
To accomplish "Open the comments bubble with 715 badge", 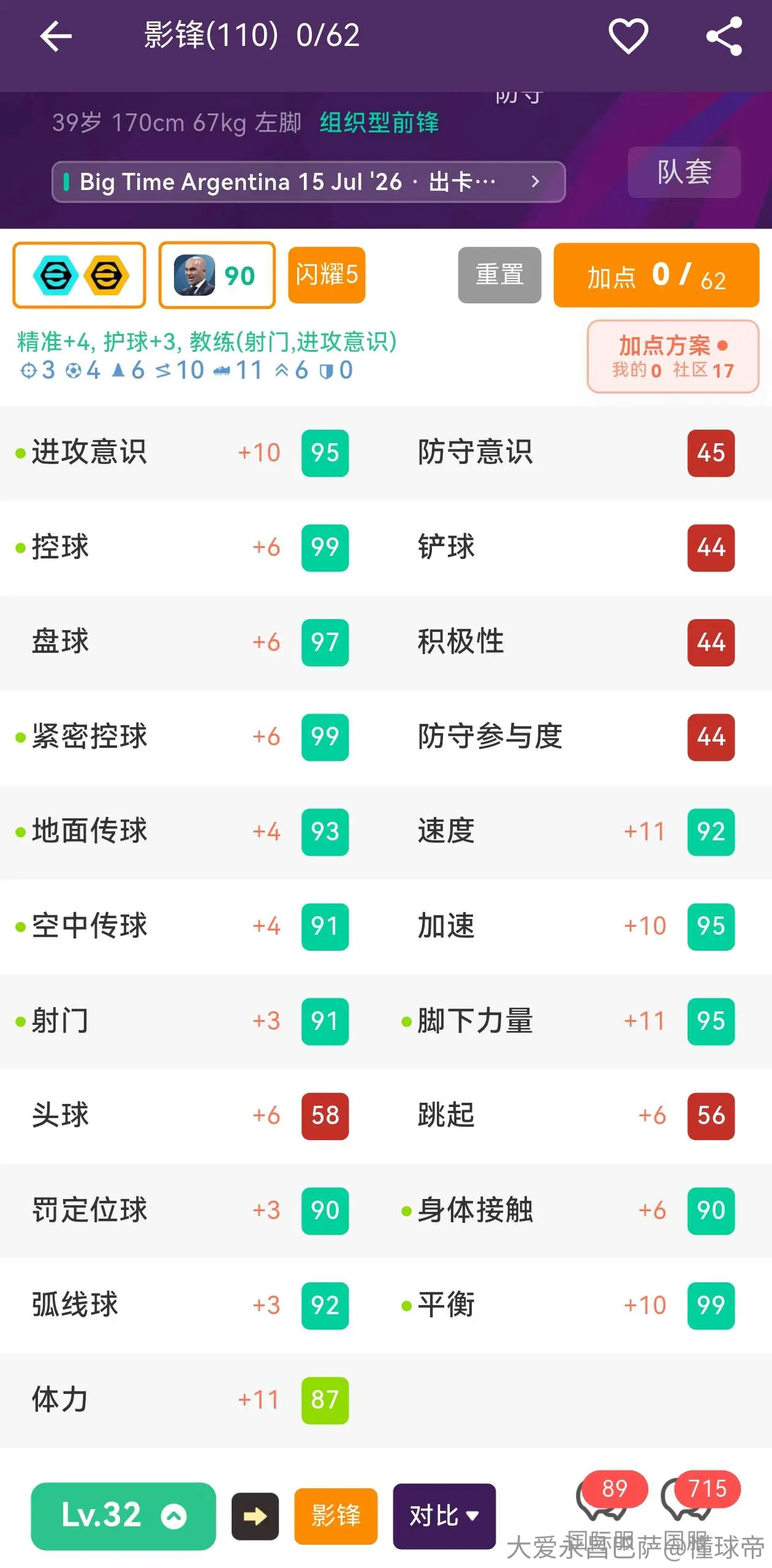I will (x=700, y=1497).
